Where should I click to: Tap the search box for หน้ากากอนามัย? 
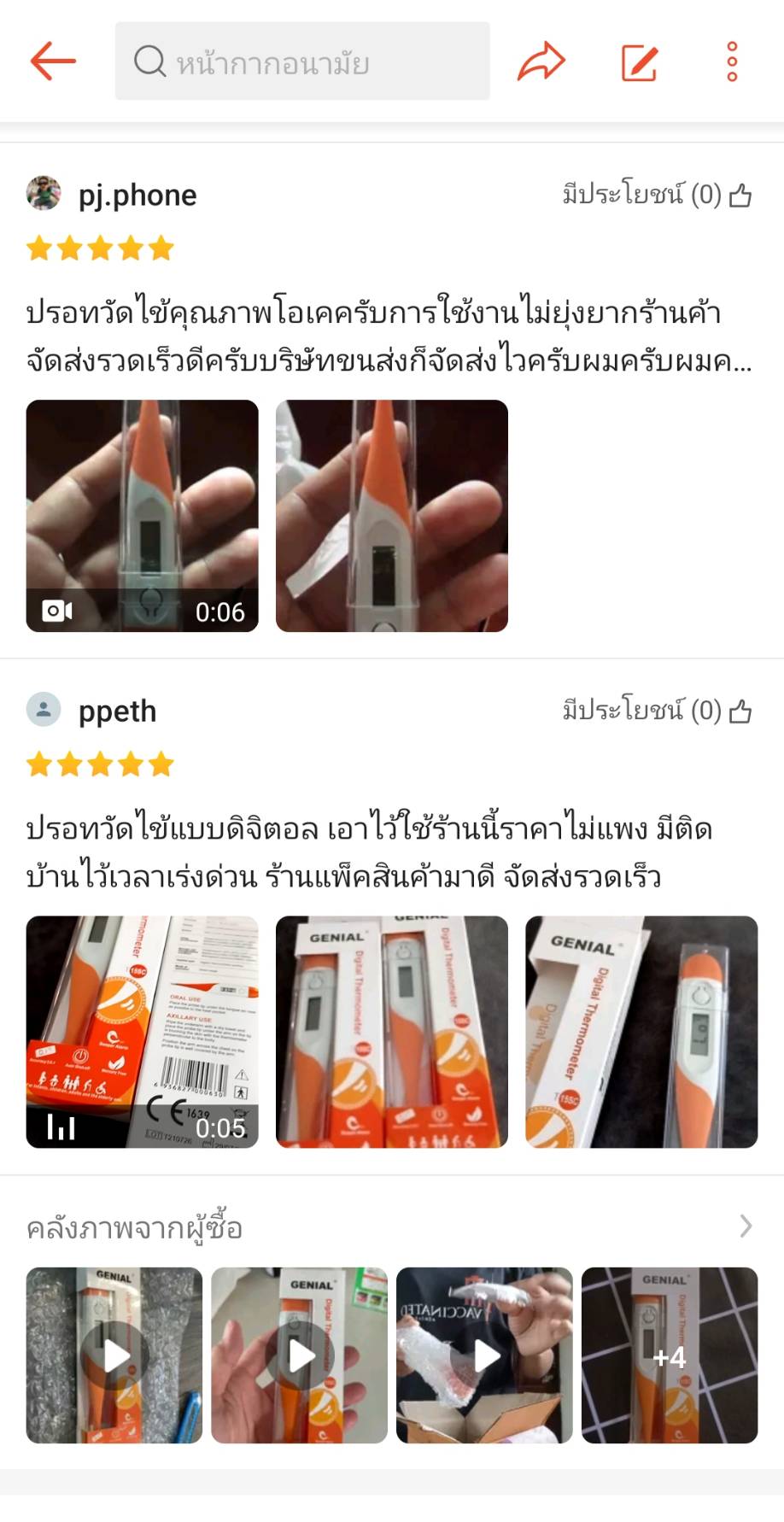click(x=302, y=61)
